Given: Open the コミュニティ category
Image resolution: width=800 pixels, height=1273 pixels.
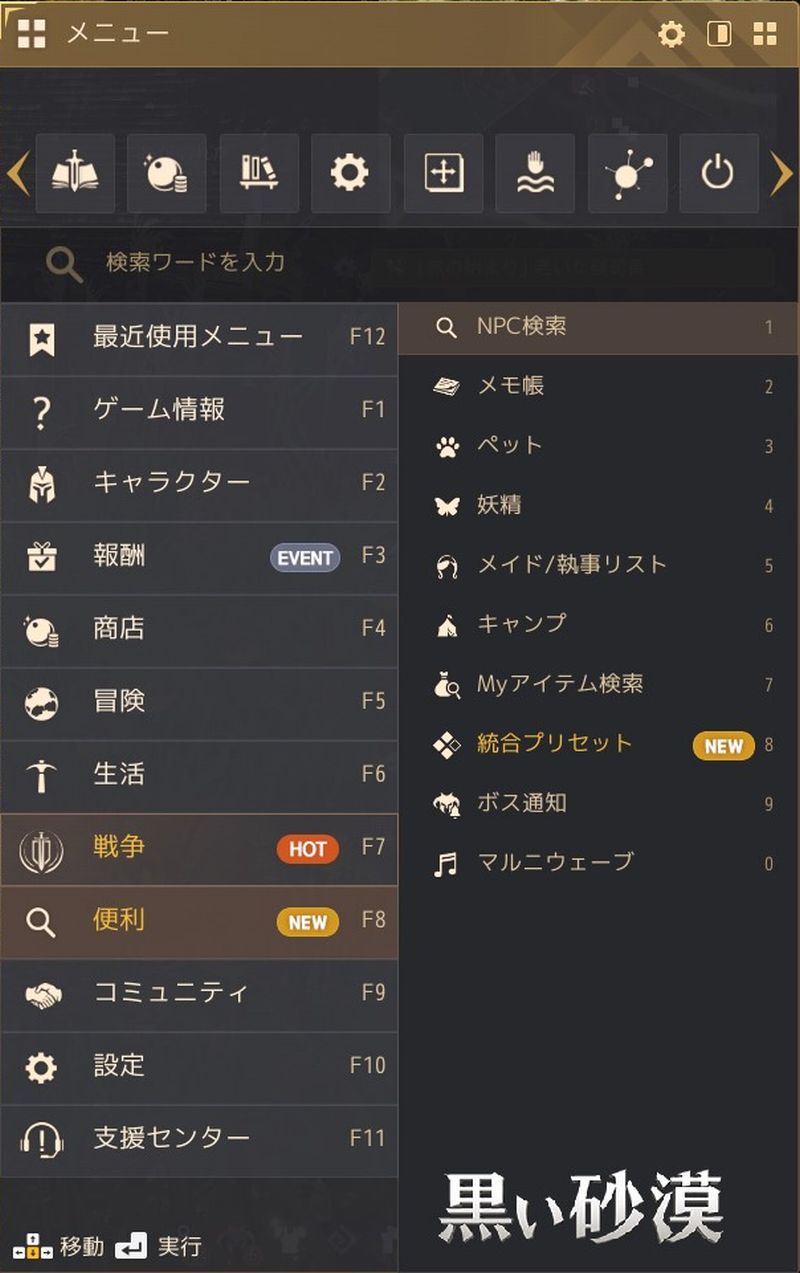Looking at the screenshot, I should coord(198,994).
